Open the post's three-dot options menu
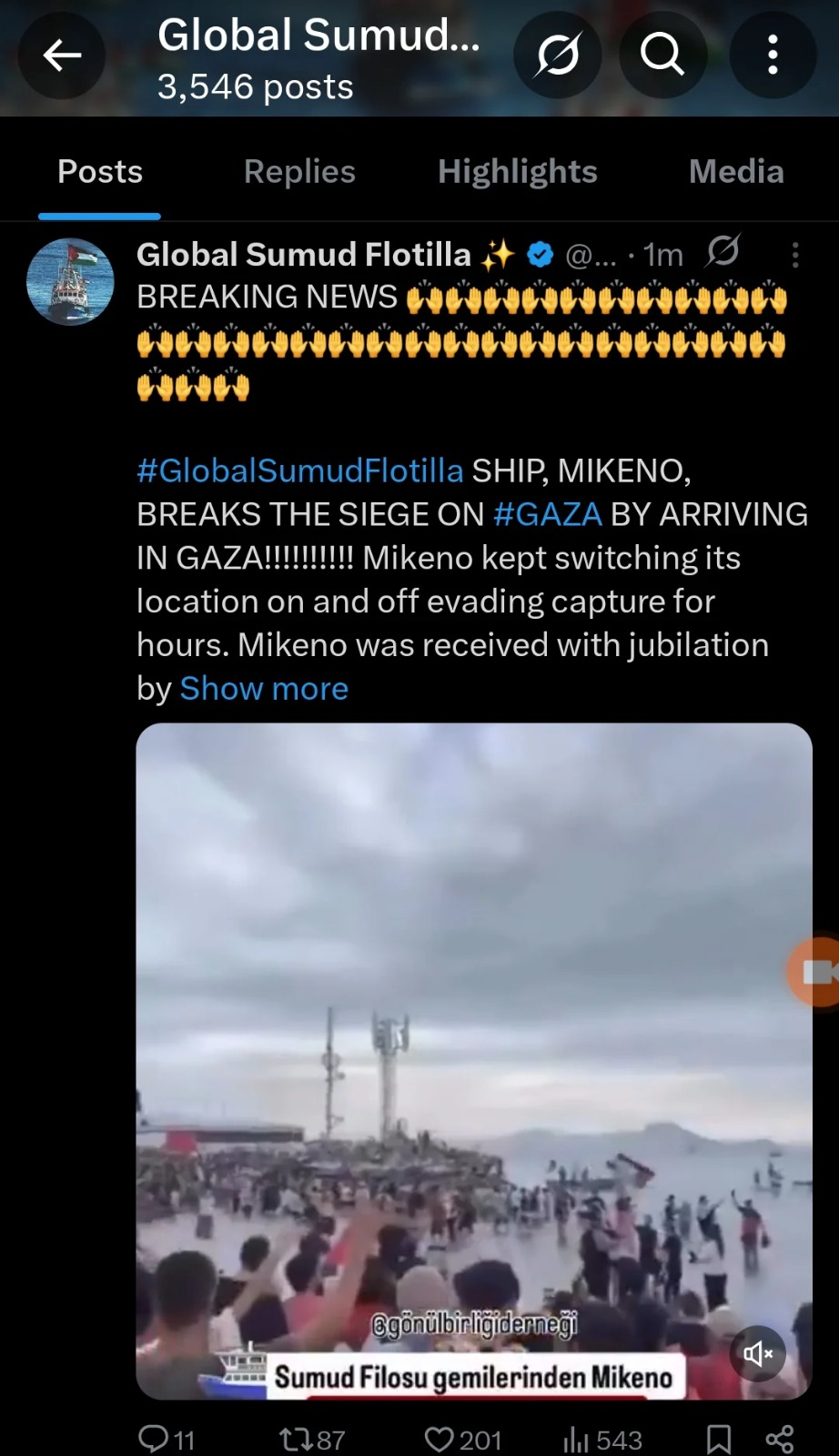 tap(795, 255)
